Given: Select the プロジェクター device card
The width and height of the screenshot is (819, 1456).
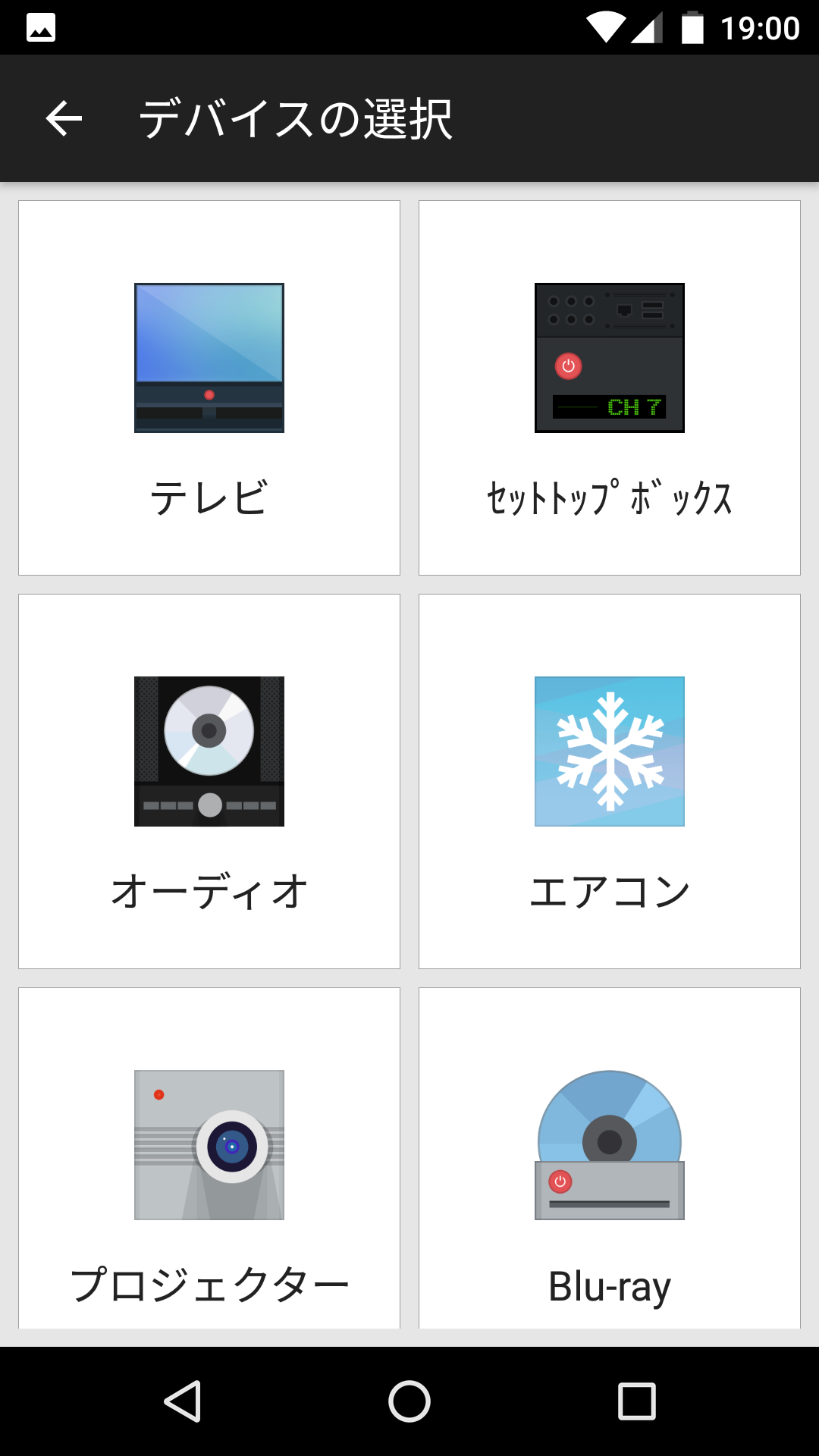Looking at the screenshot, I should 209,1158.
